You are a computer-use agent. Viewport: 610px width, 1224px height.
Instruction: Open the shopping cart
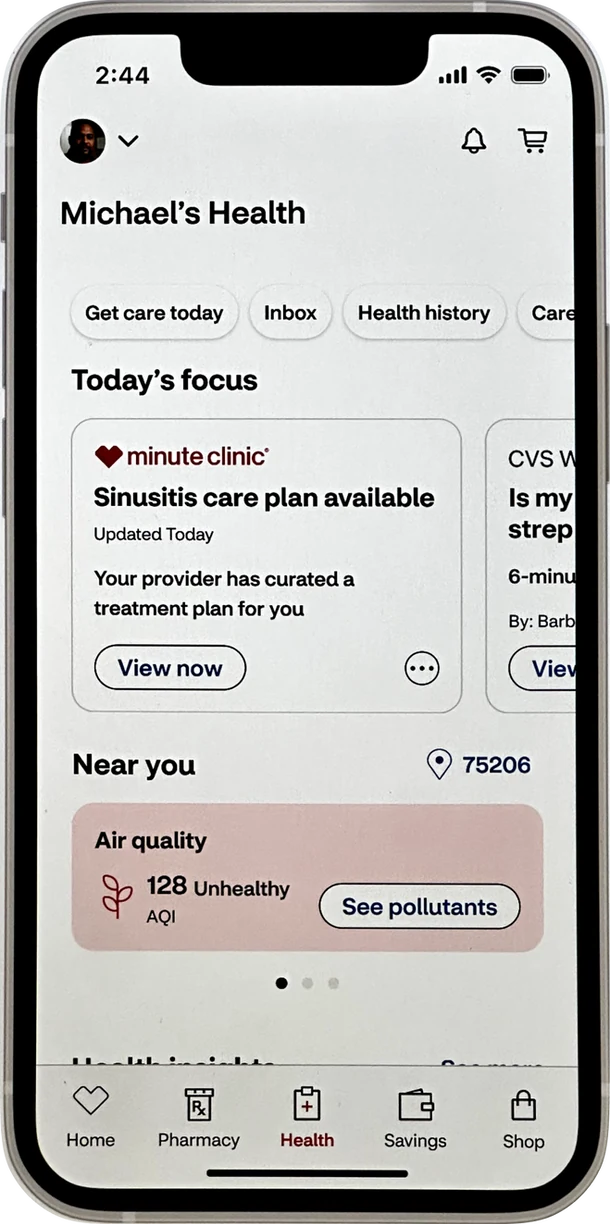pyautogui.click(x=533, y=141)
